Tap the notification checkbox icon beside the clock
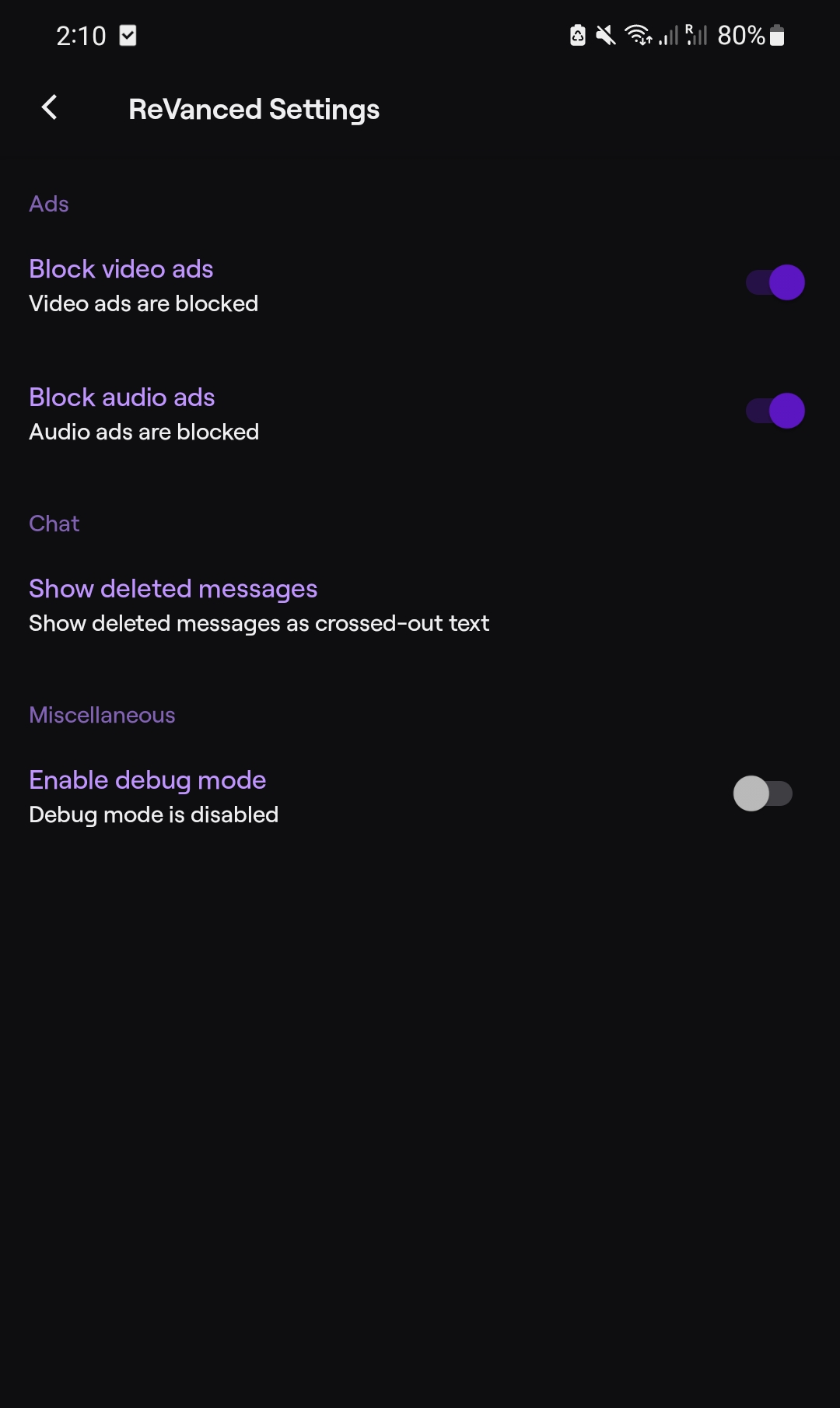Image resolution: width=840 pixels, height=1408 pixels. (128, 34)
